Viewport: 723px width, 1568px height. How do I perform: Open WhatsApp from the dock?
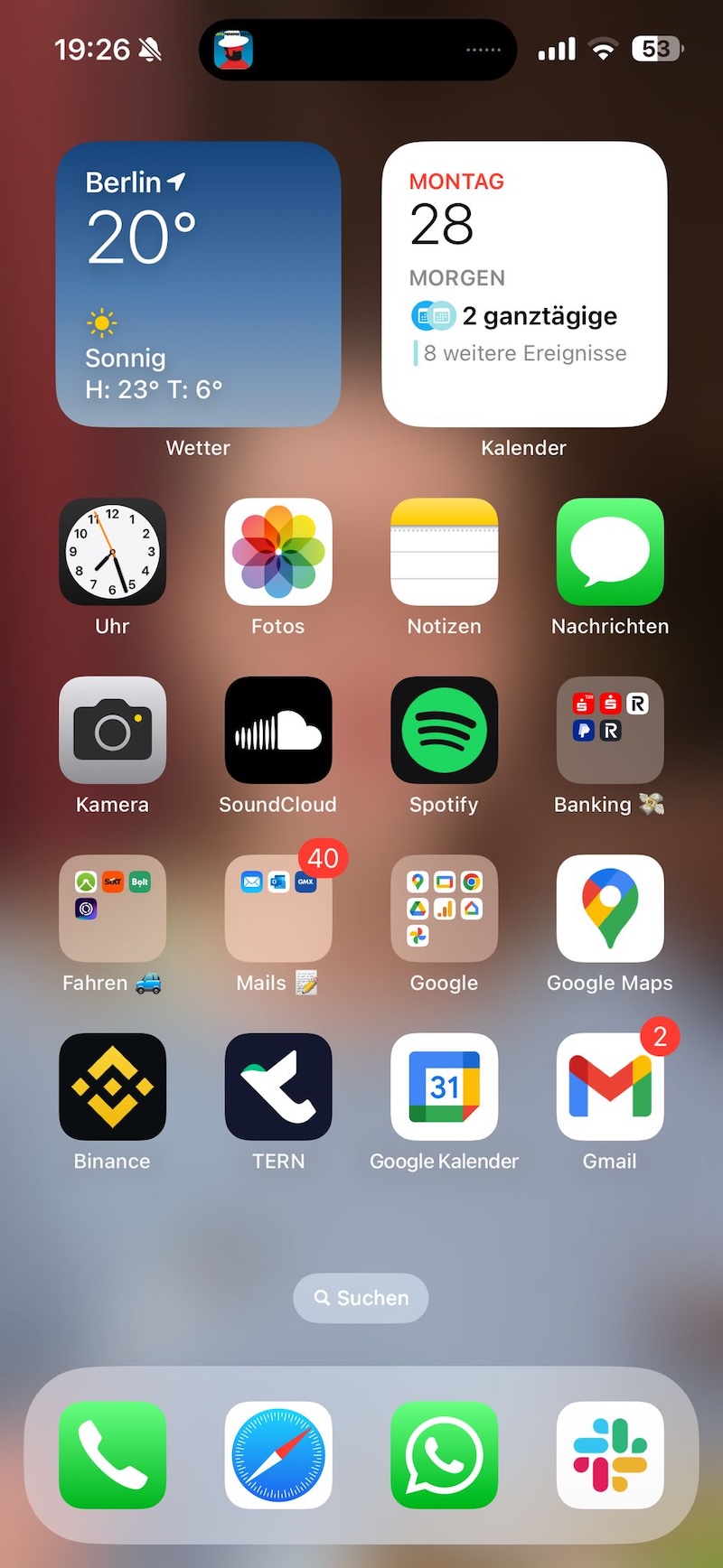coord(444,1455)
